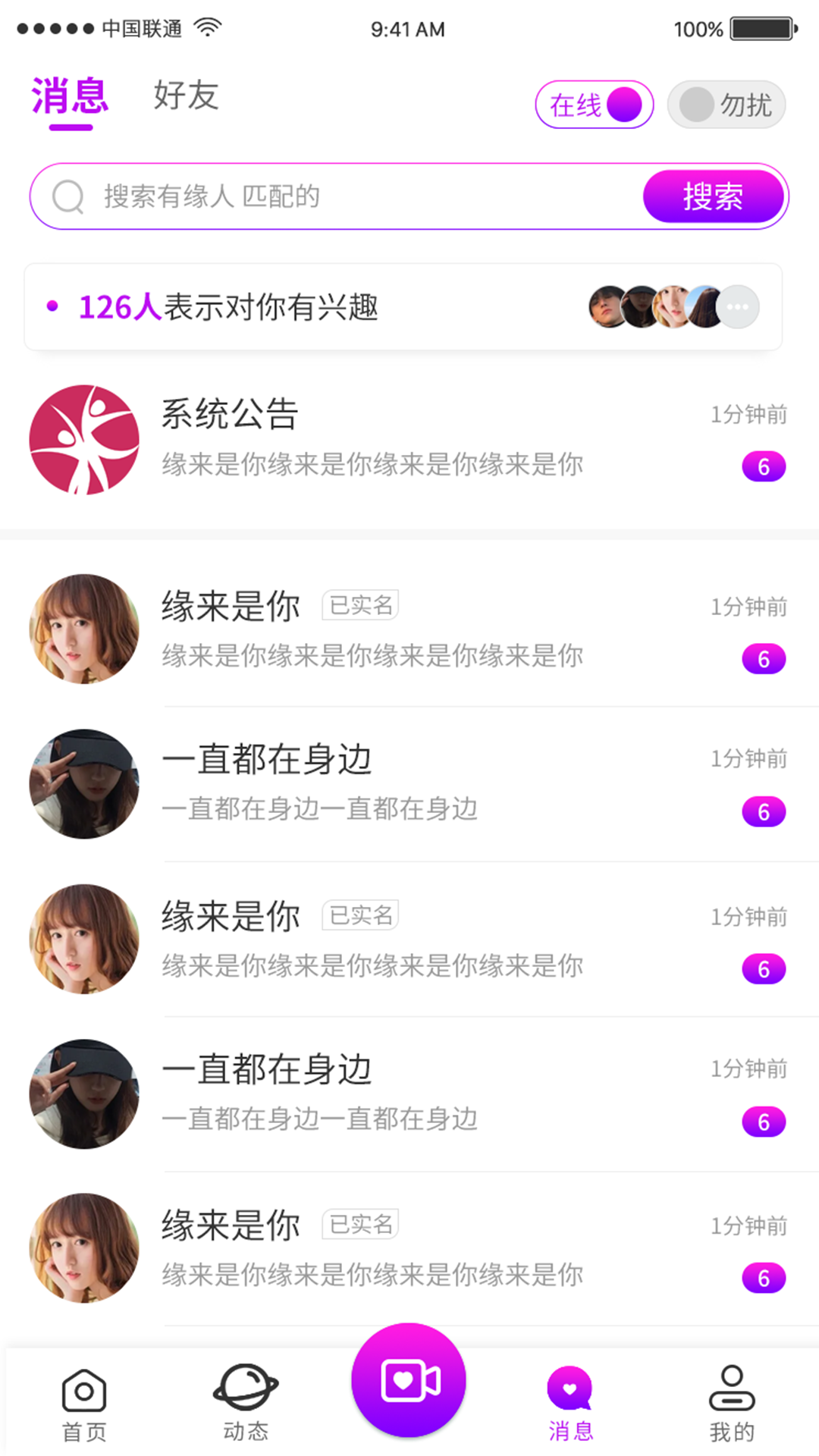Switch to the 好友 friends tab
The image size is (819, 1456).
click(184, 97)
